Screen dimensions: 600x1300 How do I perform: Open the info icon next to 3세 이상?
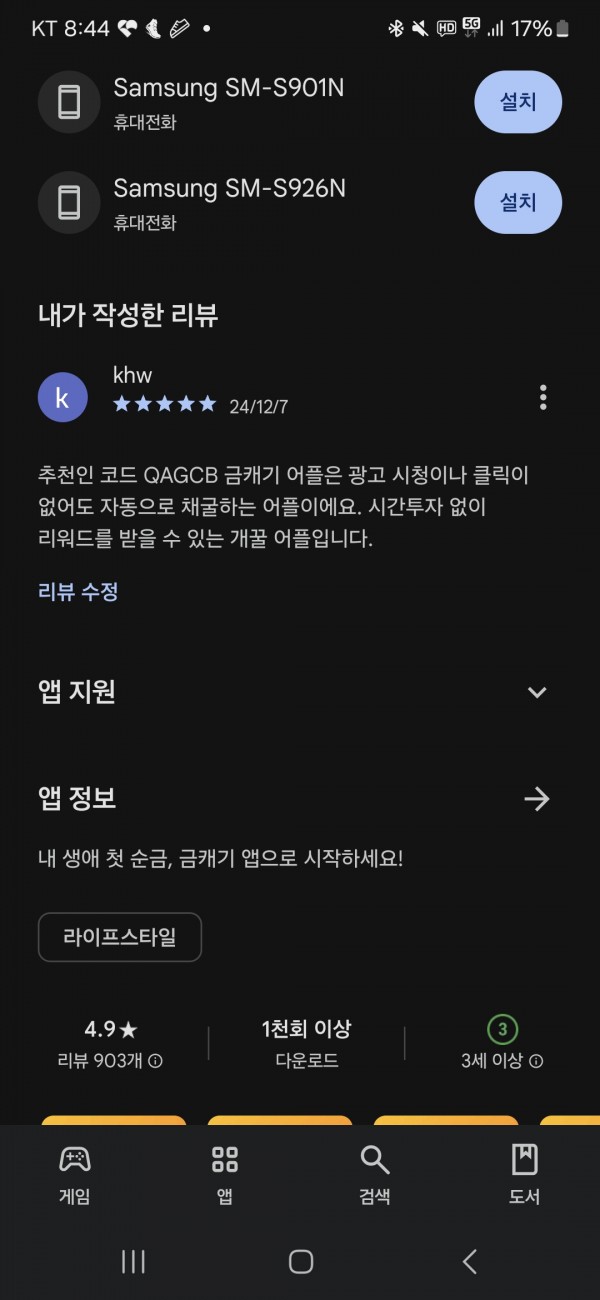tap(536, 1061)
